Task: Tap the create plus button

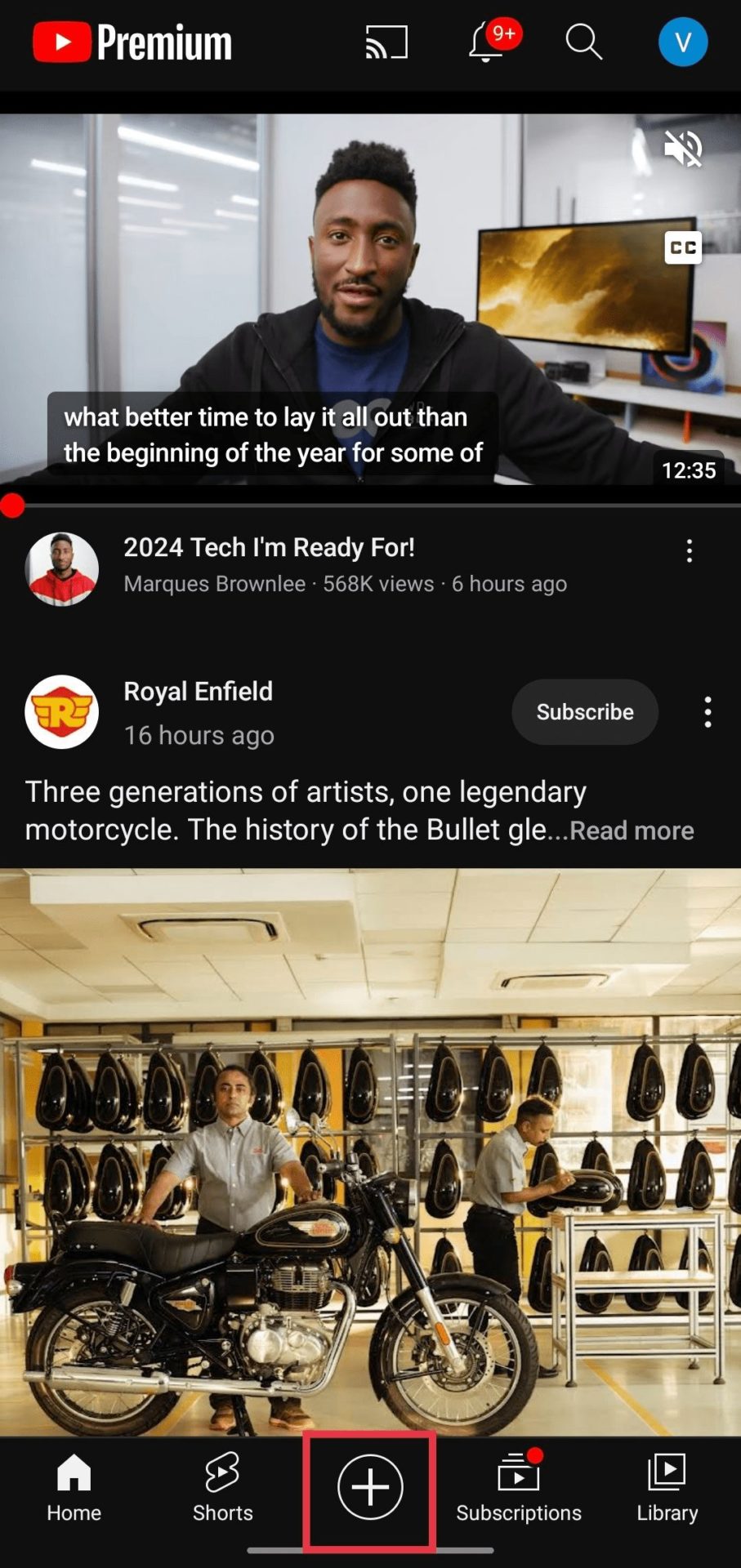Action: click(x=370, y=1487)
